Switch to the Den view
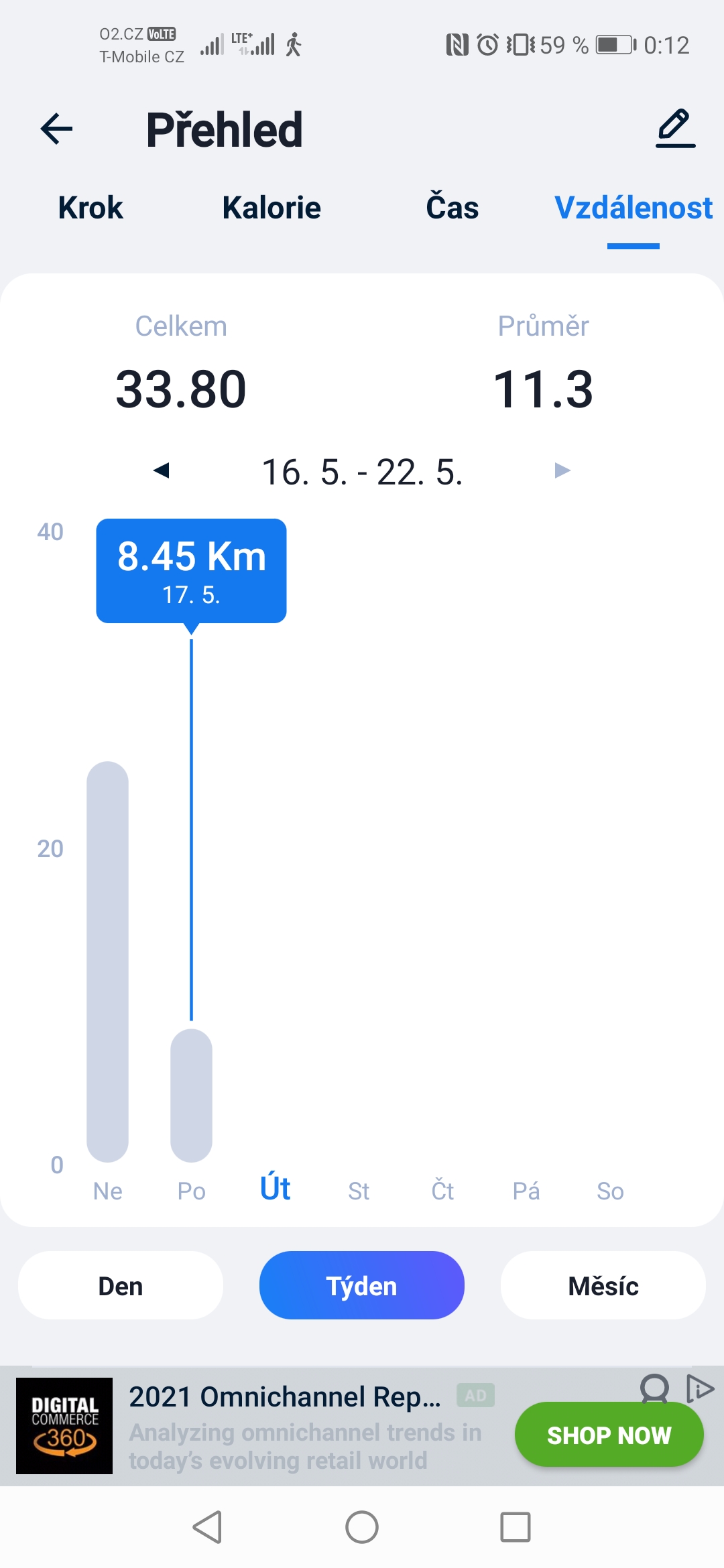724x1568 pixels. pos(121,1285)
